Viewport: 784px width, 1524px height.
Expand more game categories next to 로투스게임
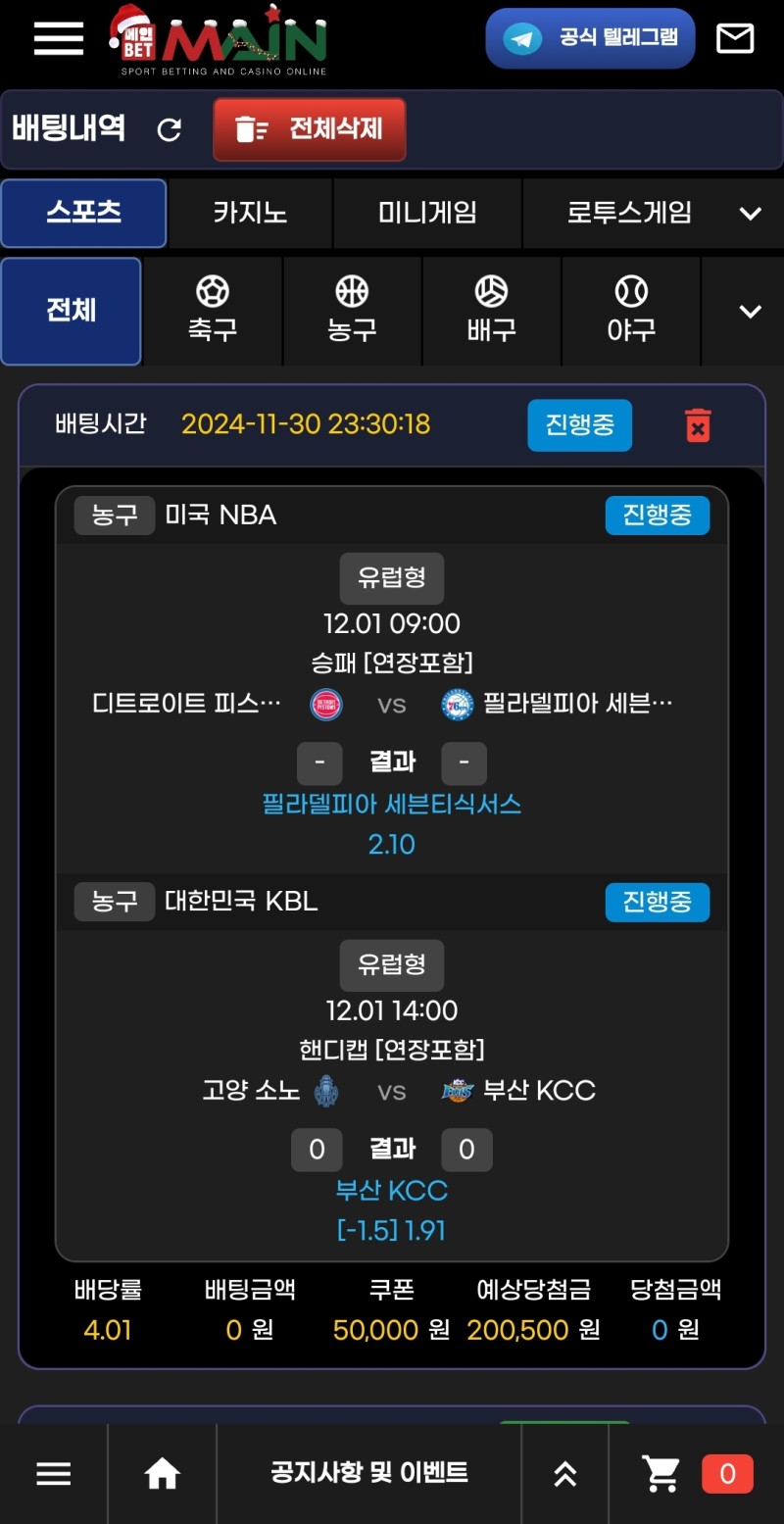751,213
